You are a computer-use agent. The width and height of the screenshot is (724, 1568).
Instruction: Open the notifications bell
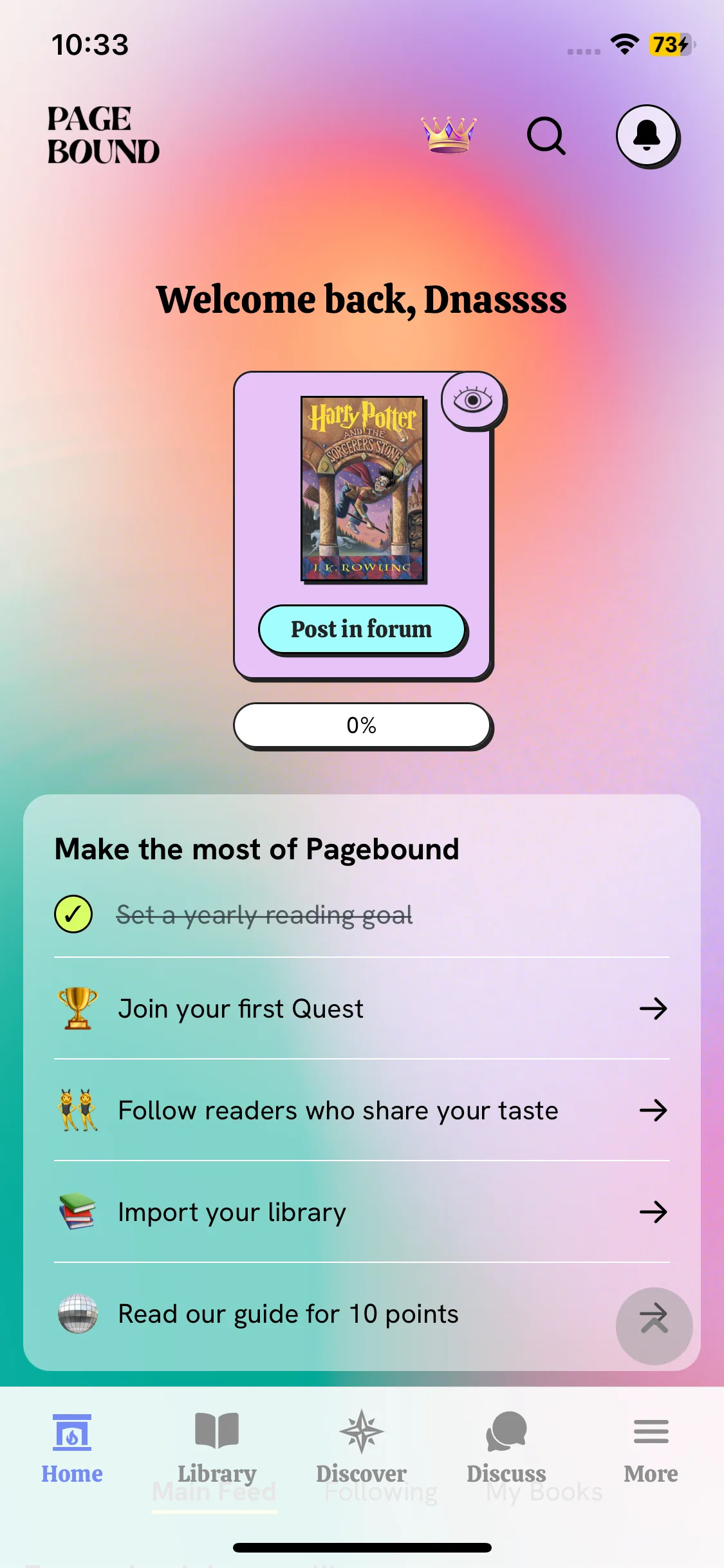647,136
